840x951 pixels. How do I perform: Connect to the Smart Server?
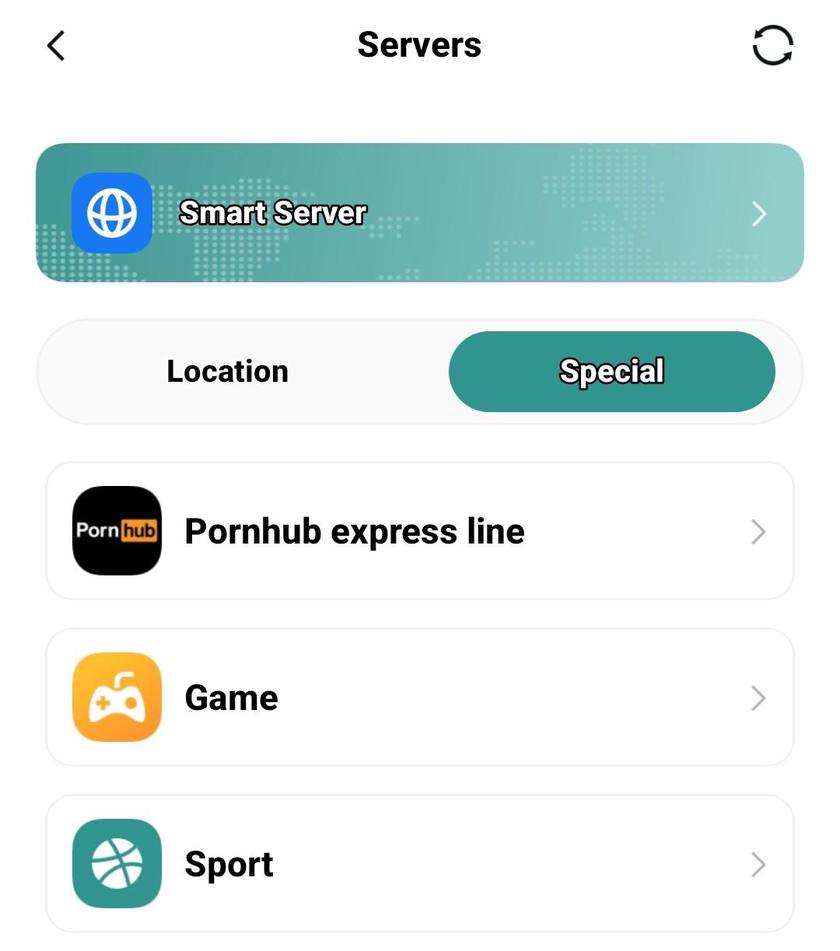419,212
